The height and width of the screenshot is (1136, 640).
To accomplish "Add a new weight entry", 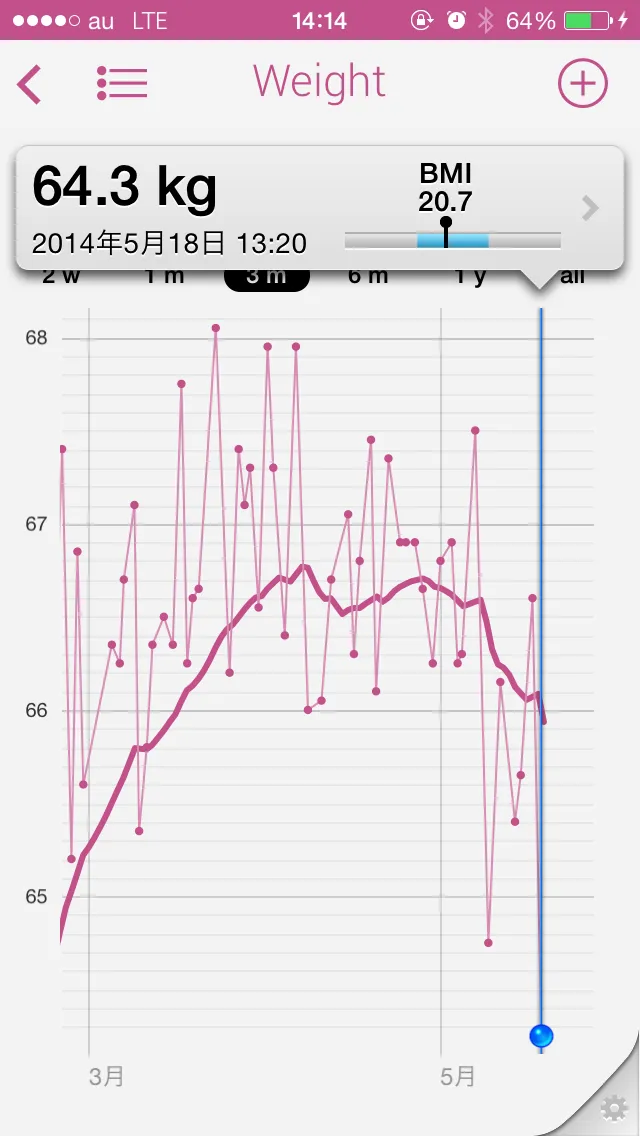I will pos(582,84).
